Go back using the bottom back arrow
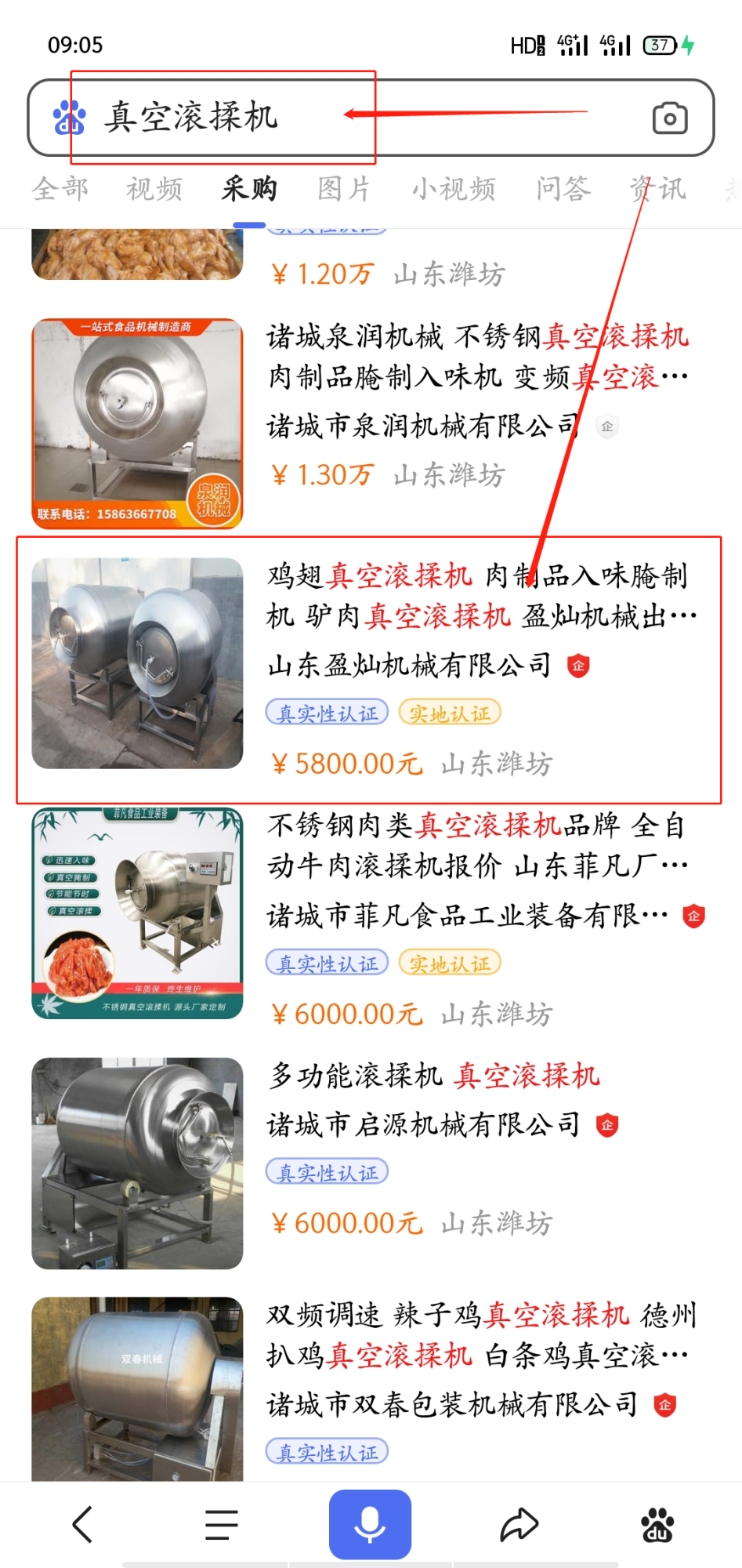The height and width of the screenshot is (1568, 742). pyautogui.click(x=82, y=1525)
